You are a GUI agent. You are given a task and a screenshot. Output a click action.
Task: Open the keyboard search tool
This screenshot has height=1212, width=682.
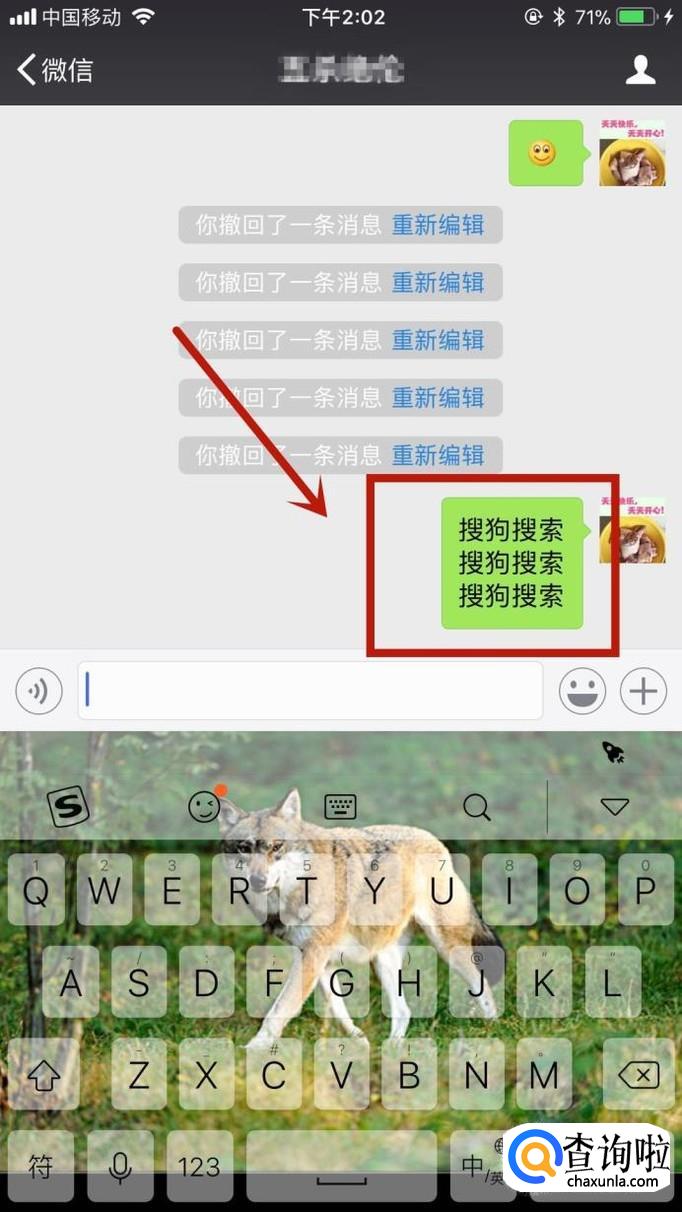click(x=477, y=806)
